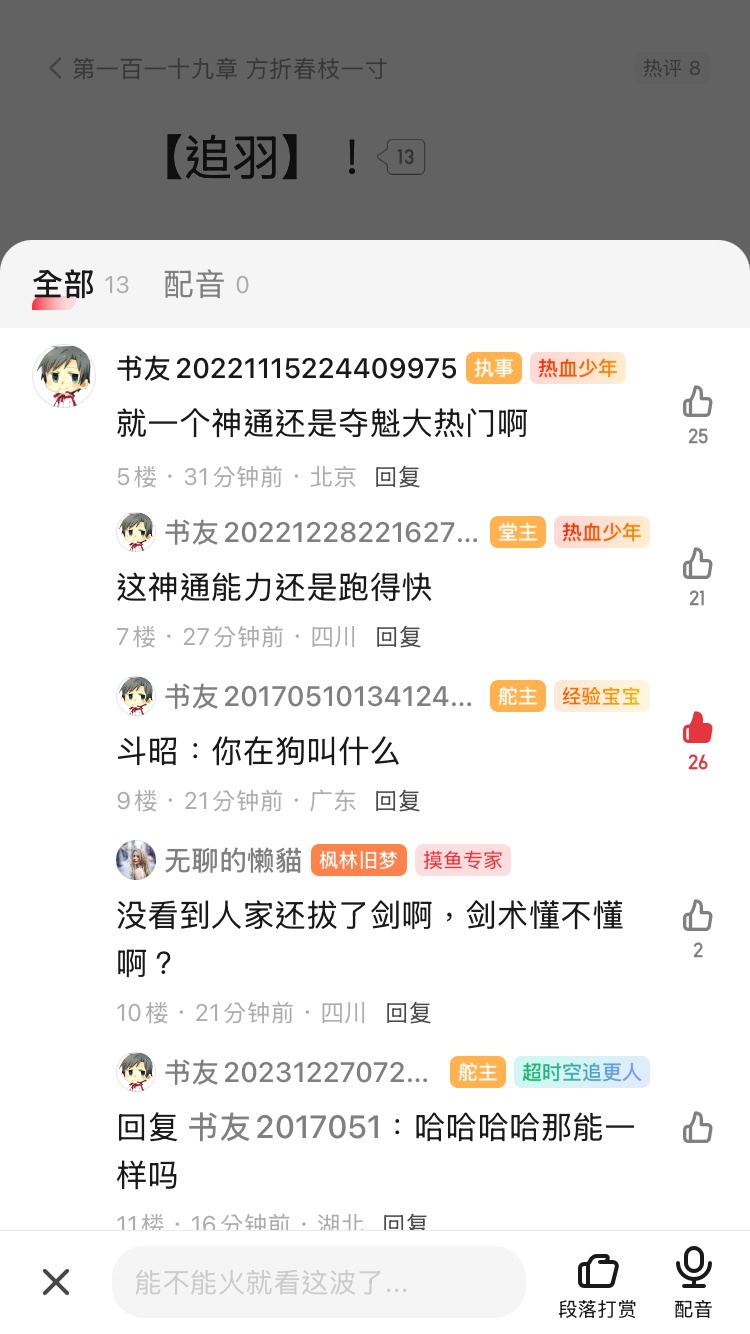Record a 配音 with the microphone
The height and width of the screenshot is (1334, 750).
click(693, 1282)
